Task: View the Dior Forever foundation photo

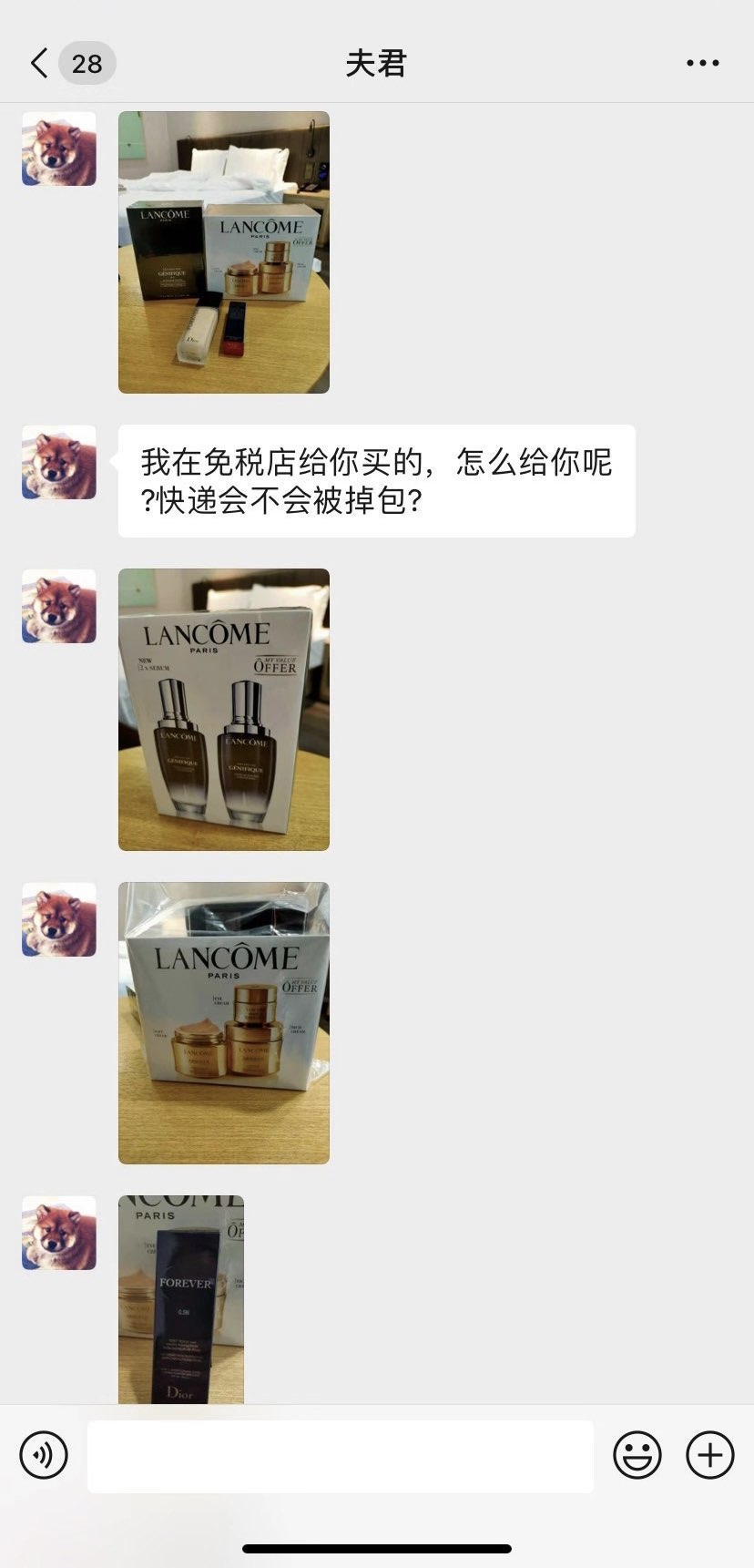Action: pyautogui.click(x=181, y=1298)
